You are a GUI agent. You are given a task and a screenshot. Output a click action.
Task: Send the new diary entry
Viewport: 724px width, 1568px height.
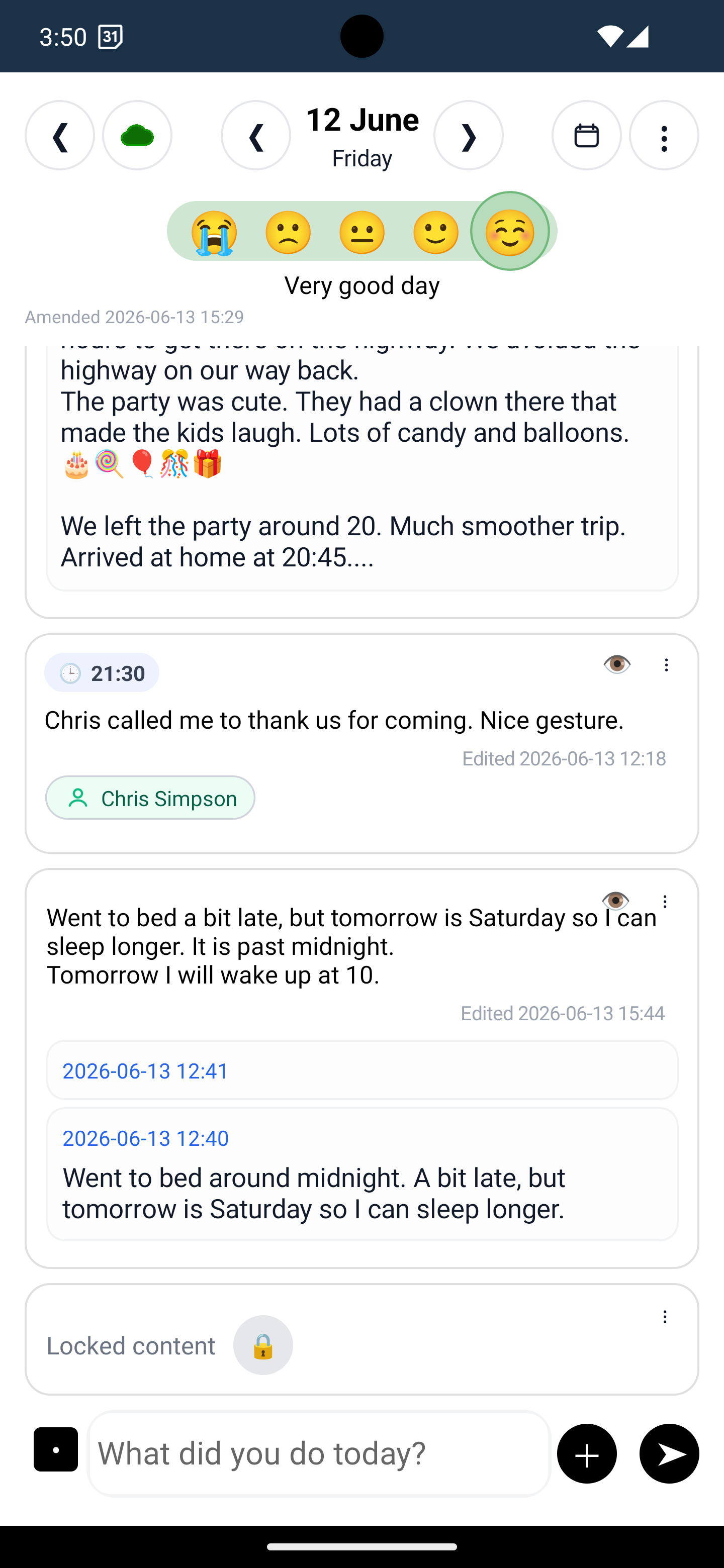669,1453
